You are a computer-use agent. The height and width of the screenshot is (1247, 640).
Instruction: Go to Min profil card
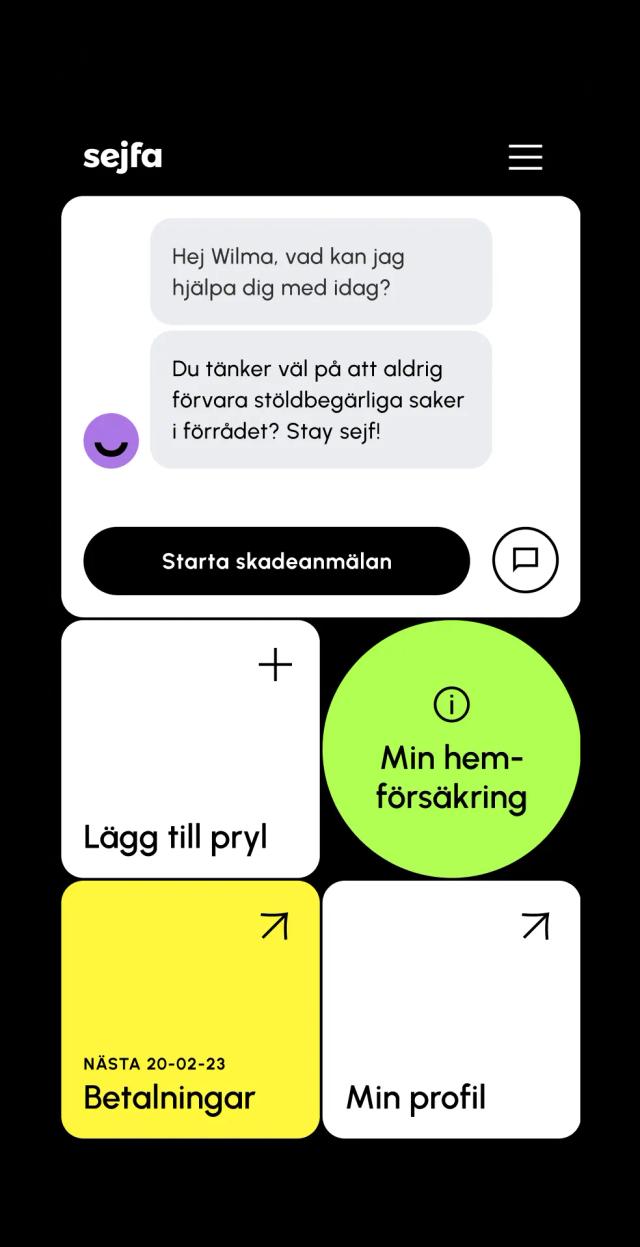[x=451, y=1009]
